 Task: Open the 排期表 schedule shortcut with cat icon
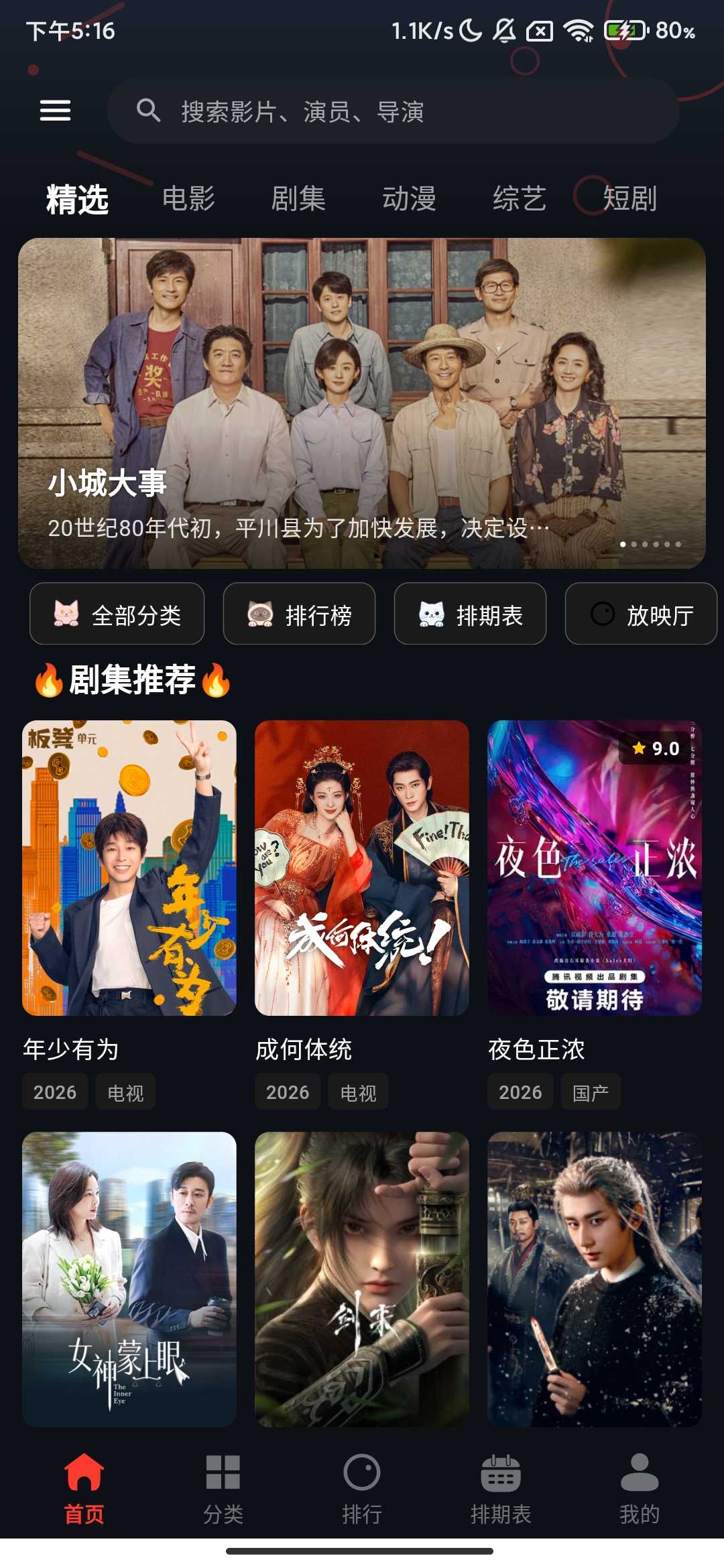coord(469,614)
